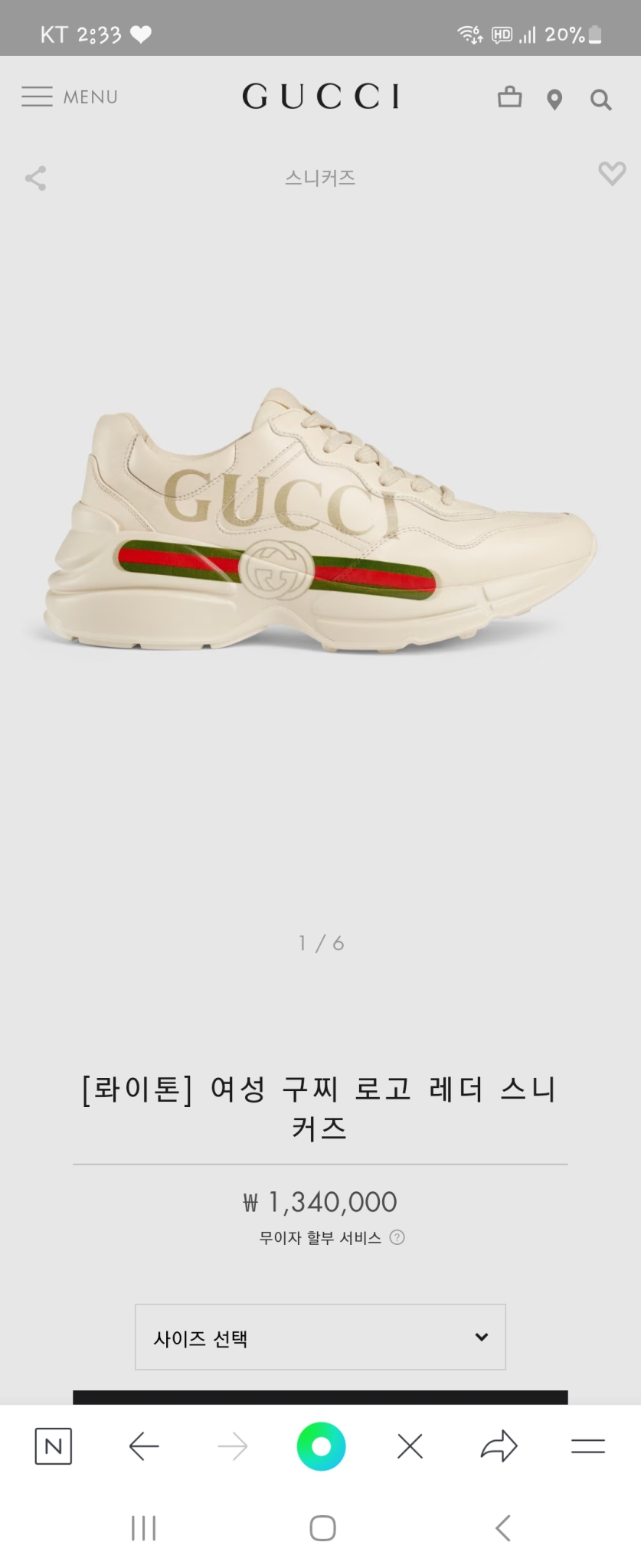Tap the green Naver search circle
This screenshot has height=1568, width=641.
click(321, 1446)
